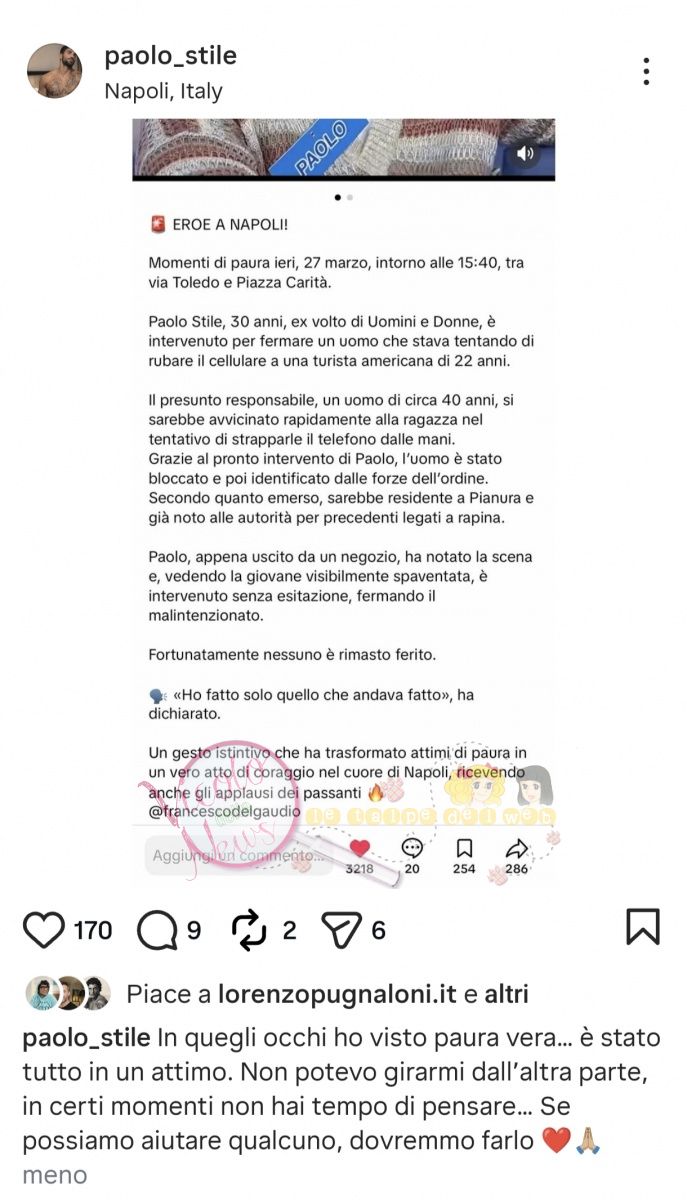
Task: View the list of others who liked
Action: click(506, 995)
